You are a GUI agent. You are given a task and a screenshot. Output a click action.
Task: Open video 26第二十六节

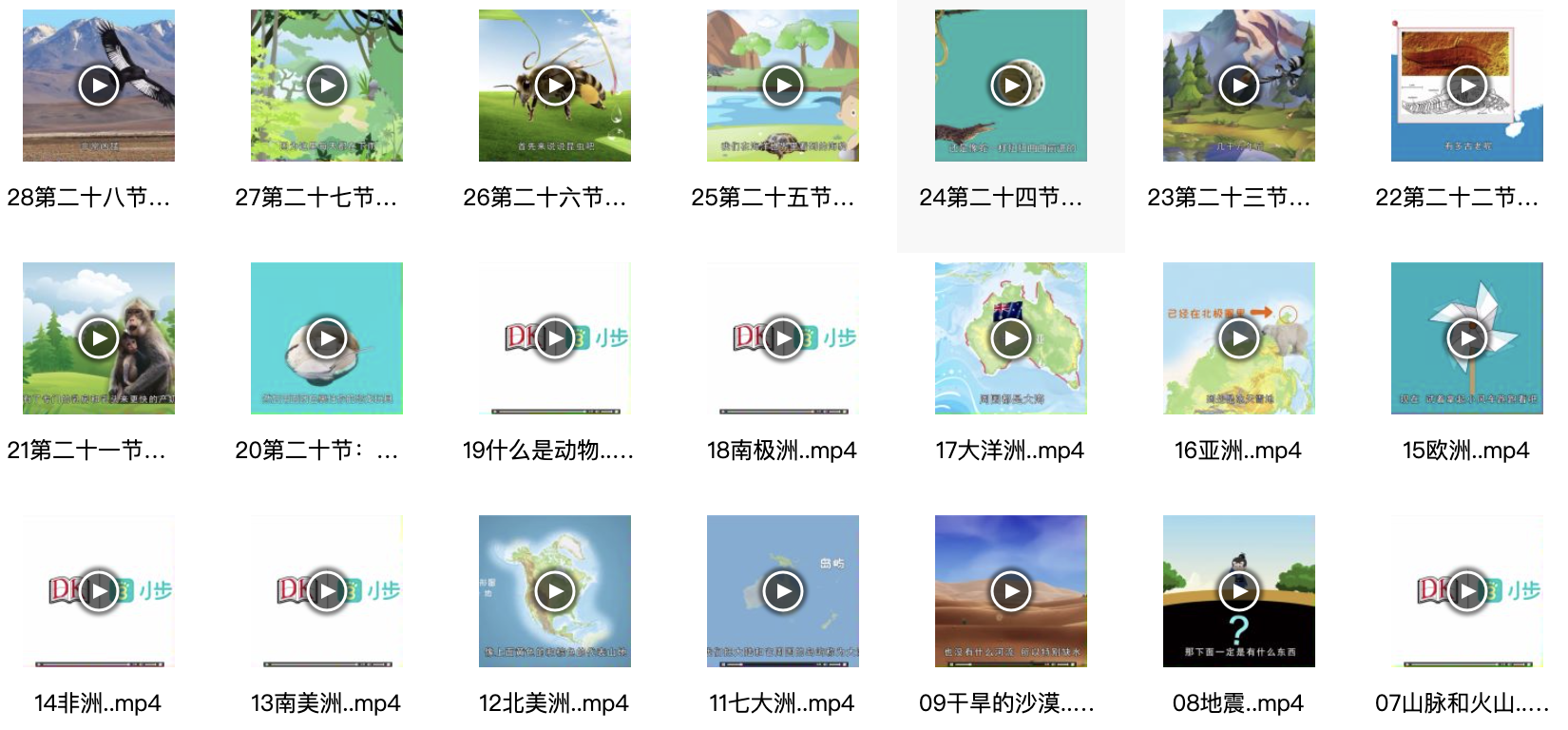555,86
